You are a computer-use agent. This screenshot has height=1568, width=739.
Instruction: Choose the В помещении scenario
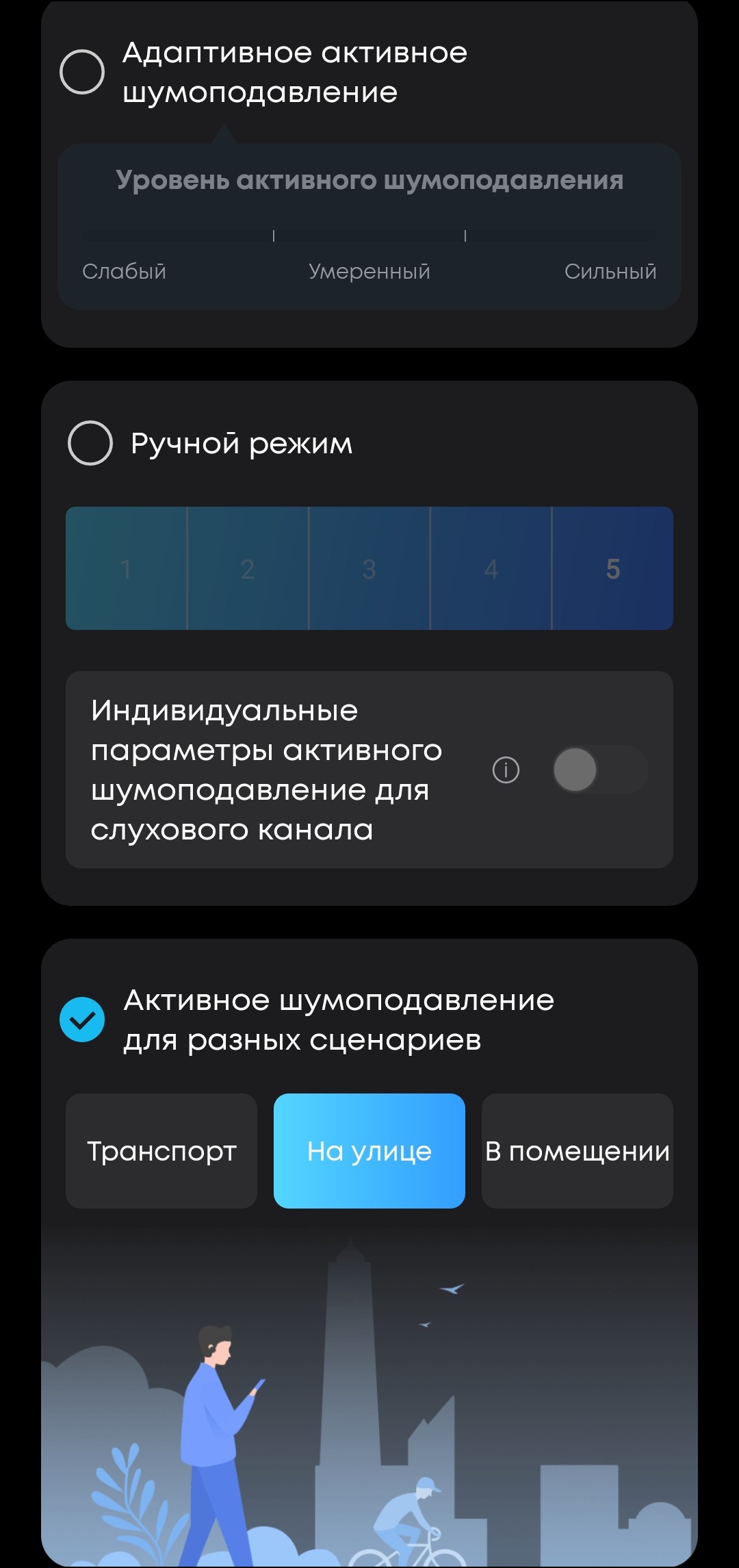click(578, 1151)
